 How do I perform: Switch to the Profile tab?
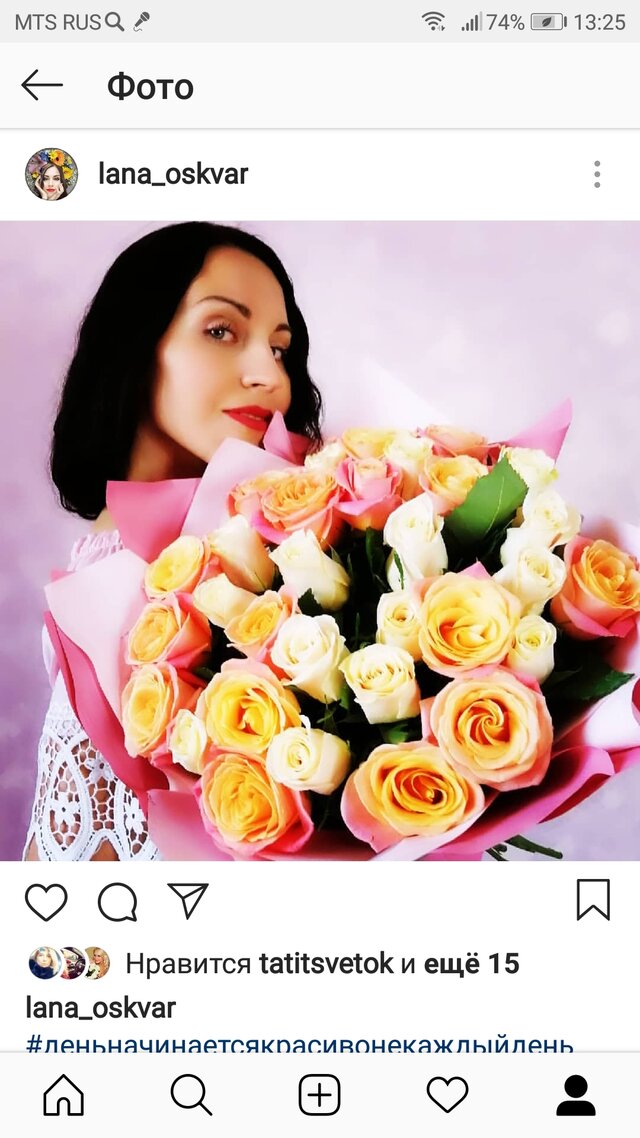pos(575,1095)
